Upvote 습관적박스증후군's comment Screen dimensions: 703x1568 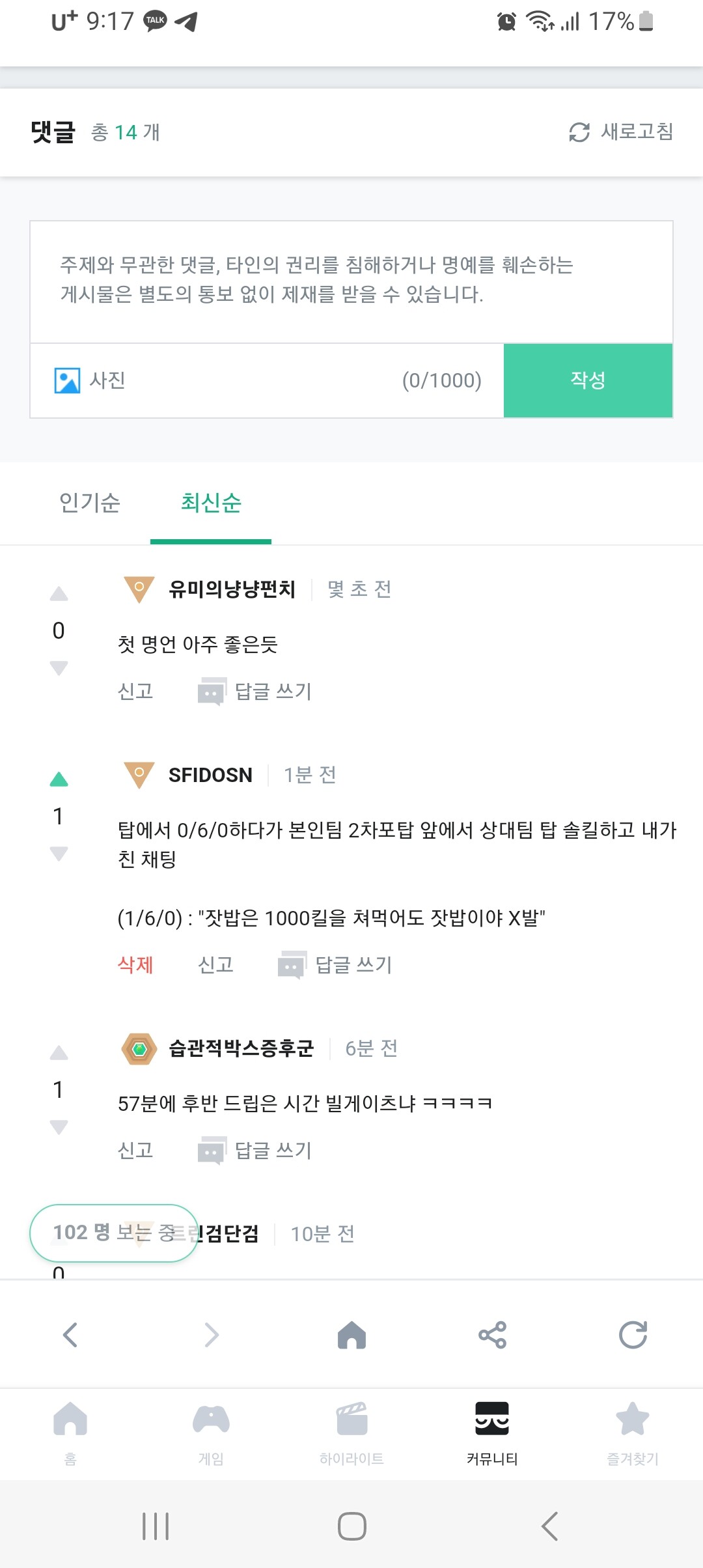(x=59, y=1053)
